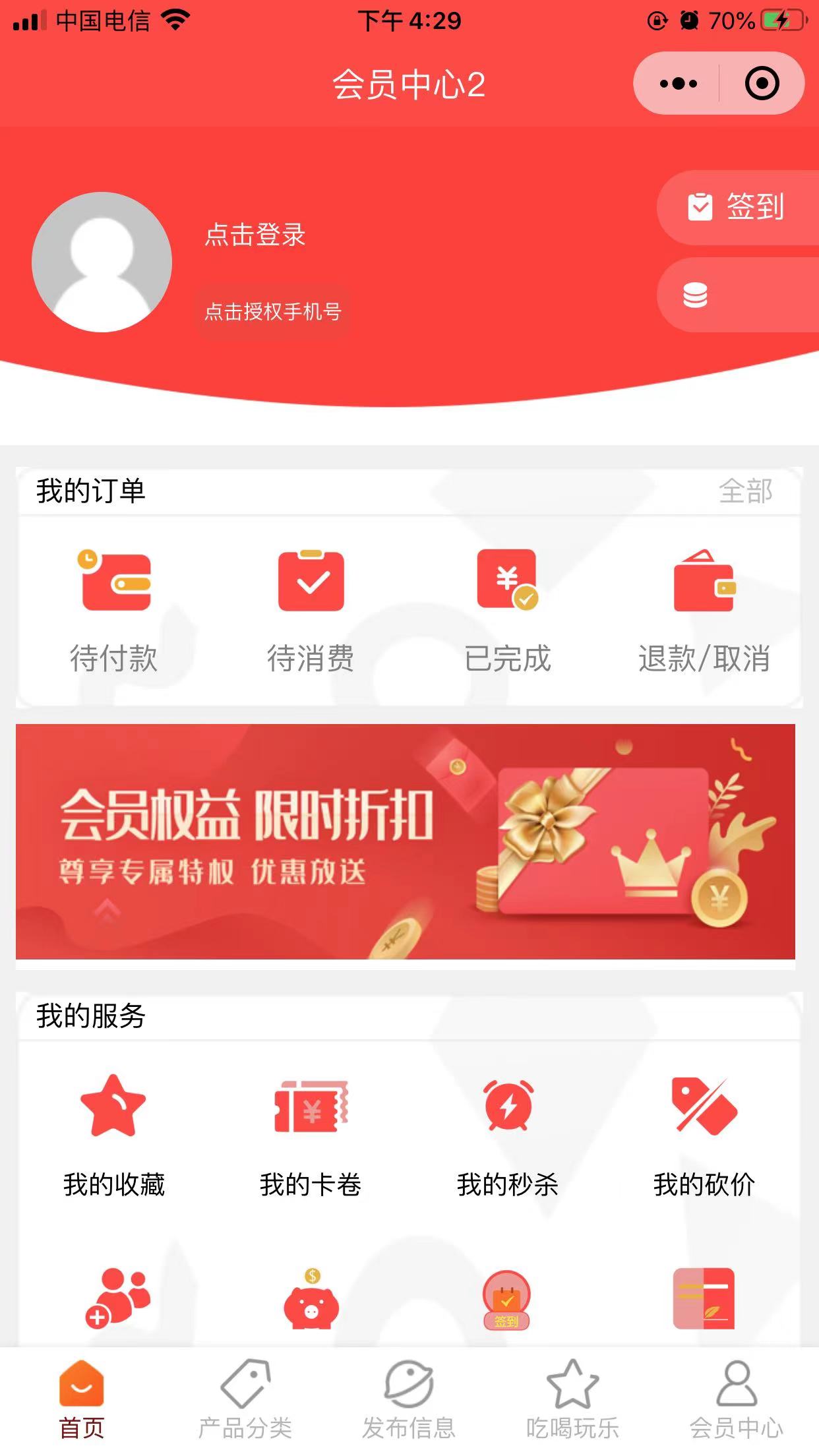
Task: Open the 会员权益 限时折扣 banner
Action: [406, 841]
